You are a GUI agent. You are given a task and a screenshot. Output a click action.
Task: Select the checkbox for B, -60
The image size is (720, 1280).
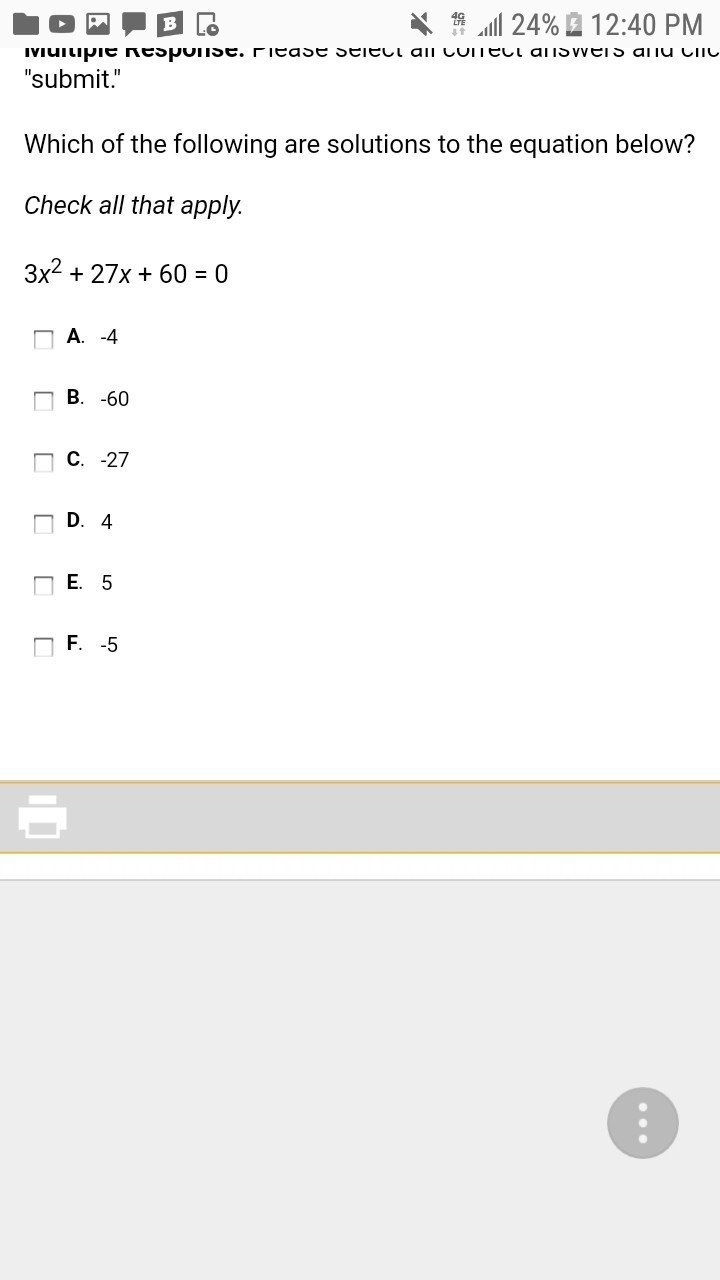point(43,401)
